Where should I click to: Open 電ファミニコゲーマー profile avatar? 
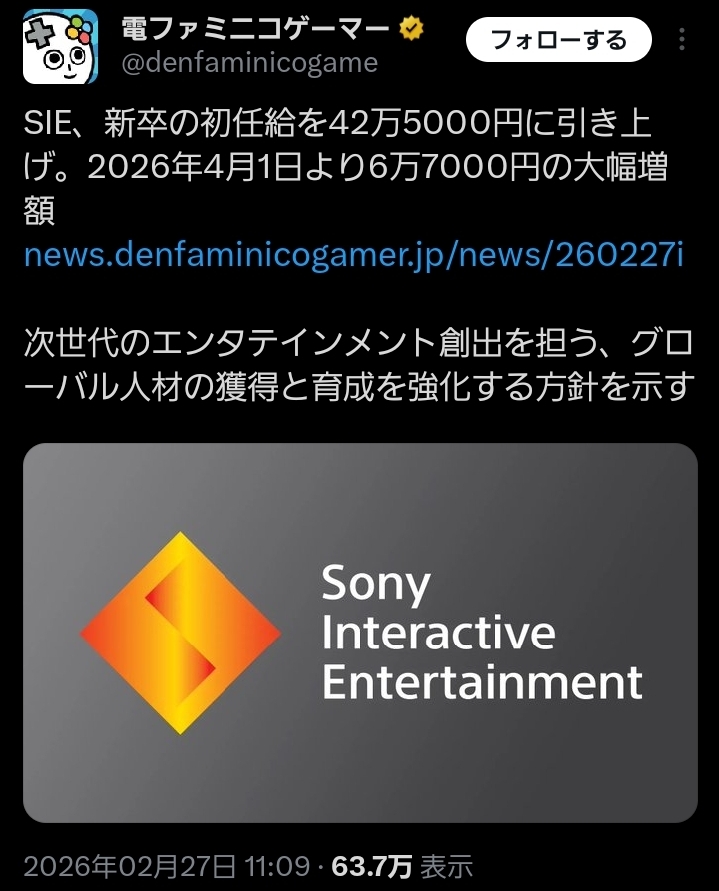61,47
